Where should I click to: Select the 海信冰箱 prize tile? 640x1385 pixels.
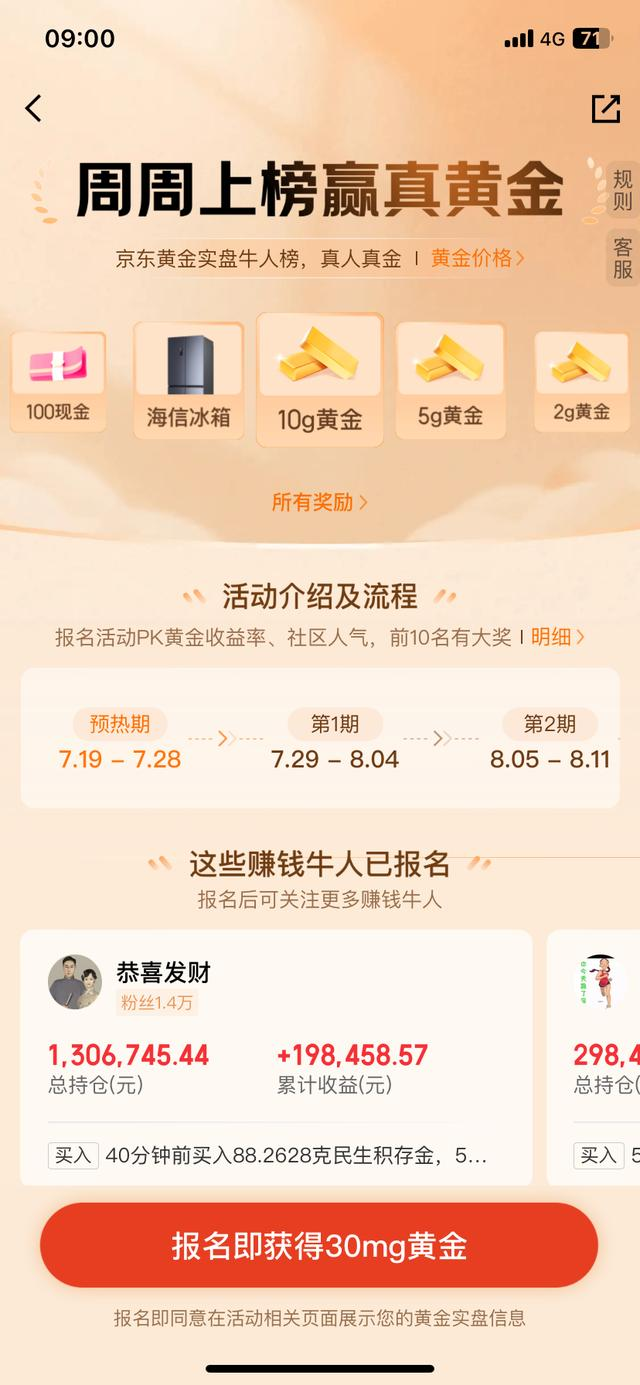coord(188,381)
